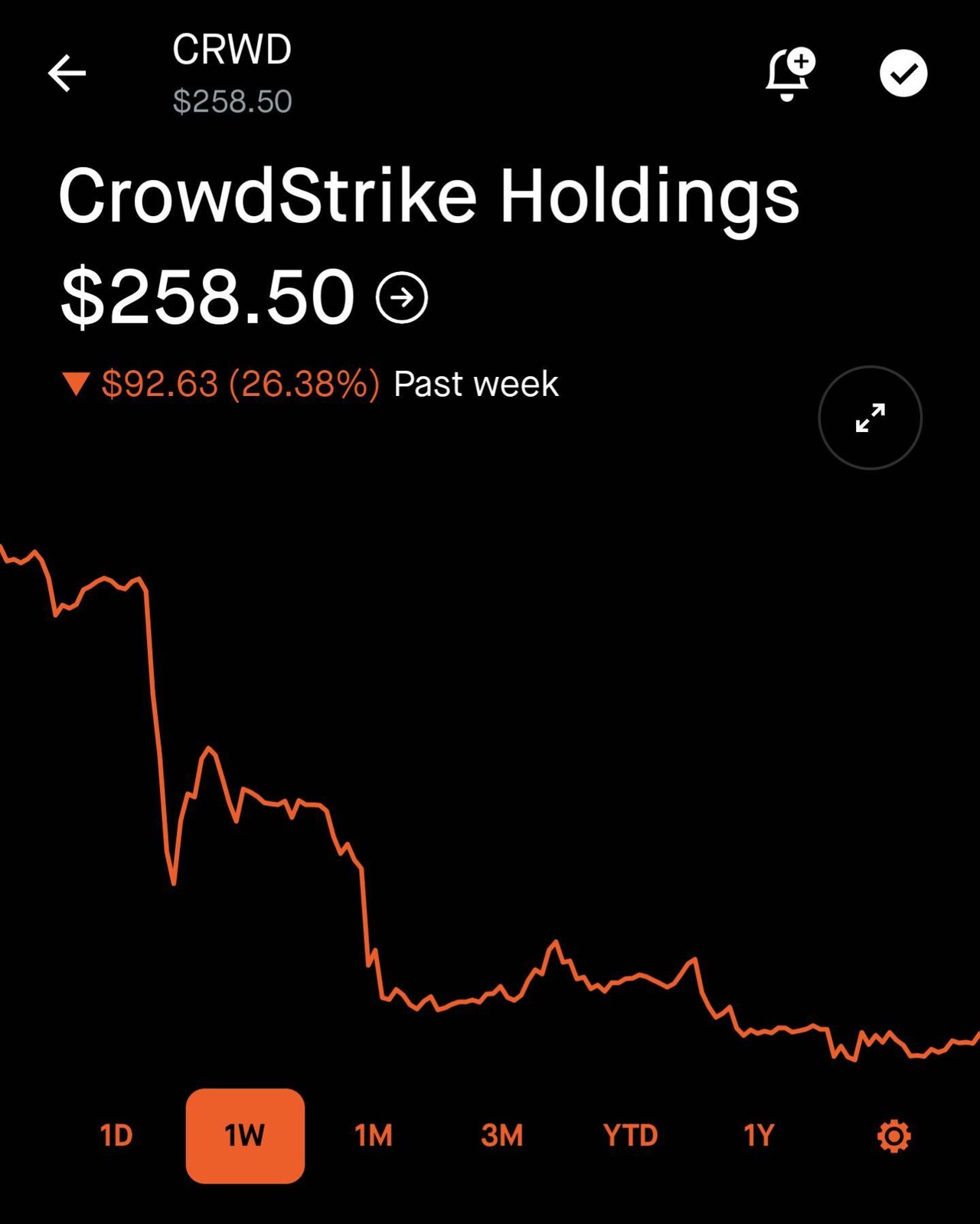
Task: Open the 3M timeframe option
Action: pos(503,1136)
